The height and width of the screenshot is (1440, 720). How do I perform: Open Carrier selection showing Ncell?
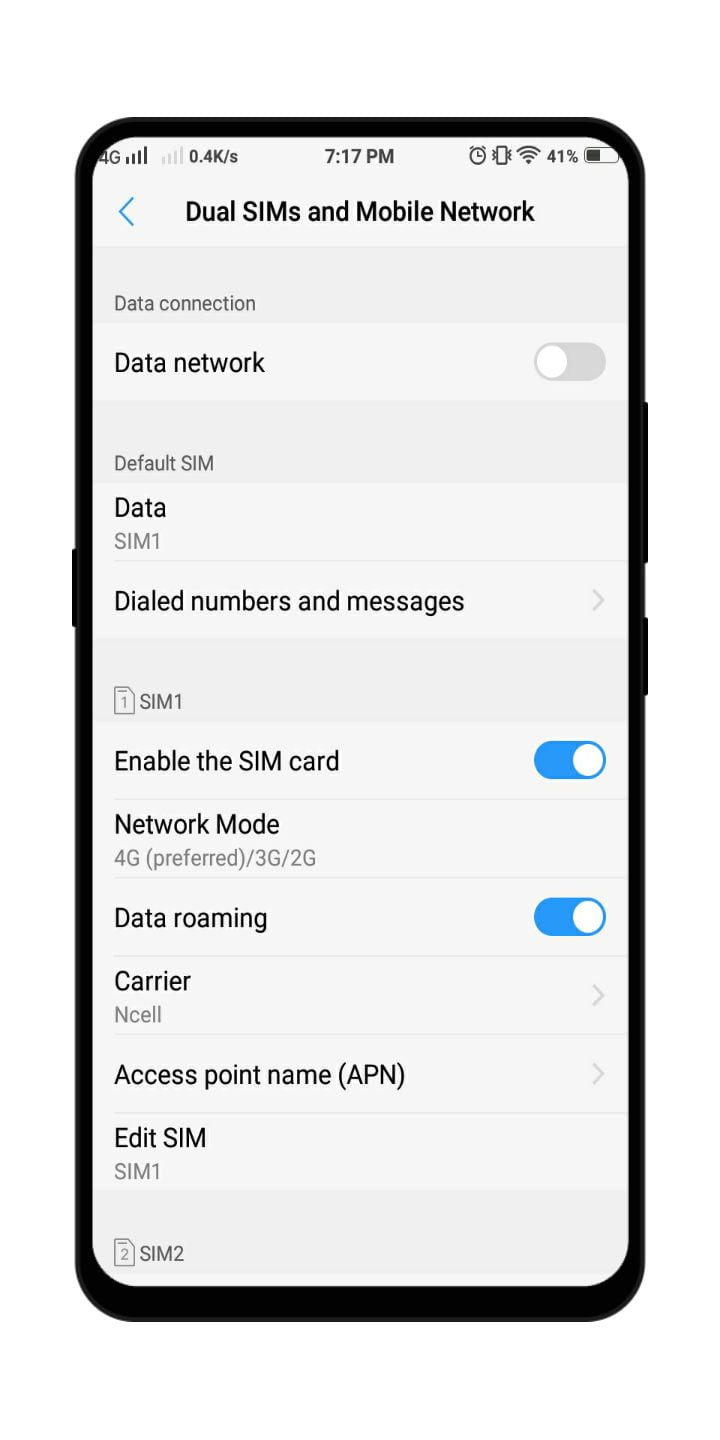[360, 996]
